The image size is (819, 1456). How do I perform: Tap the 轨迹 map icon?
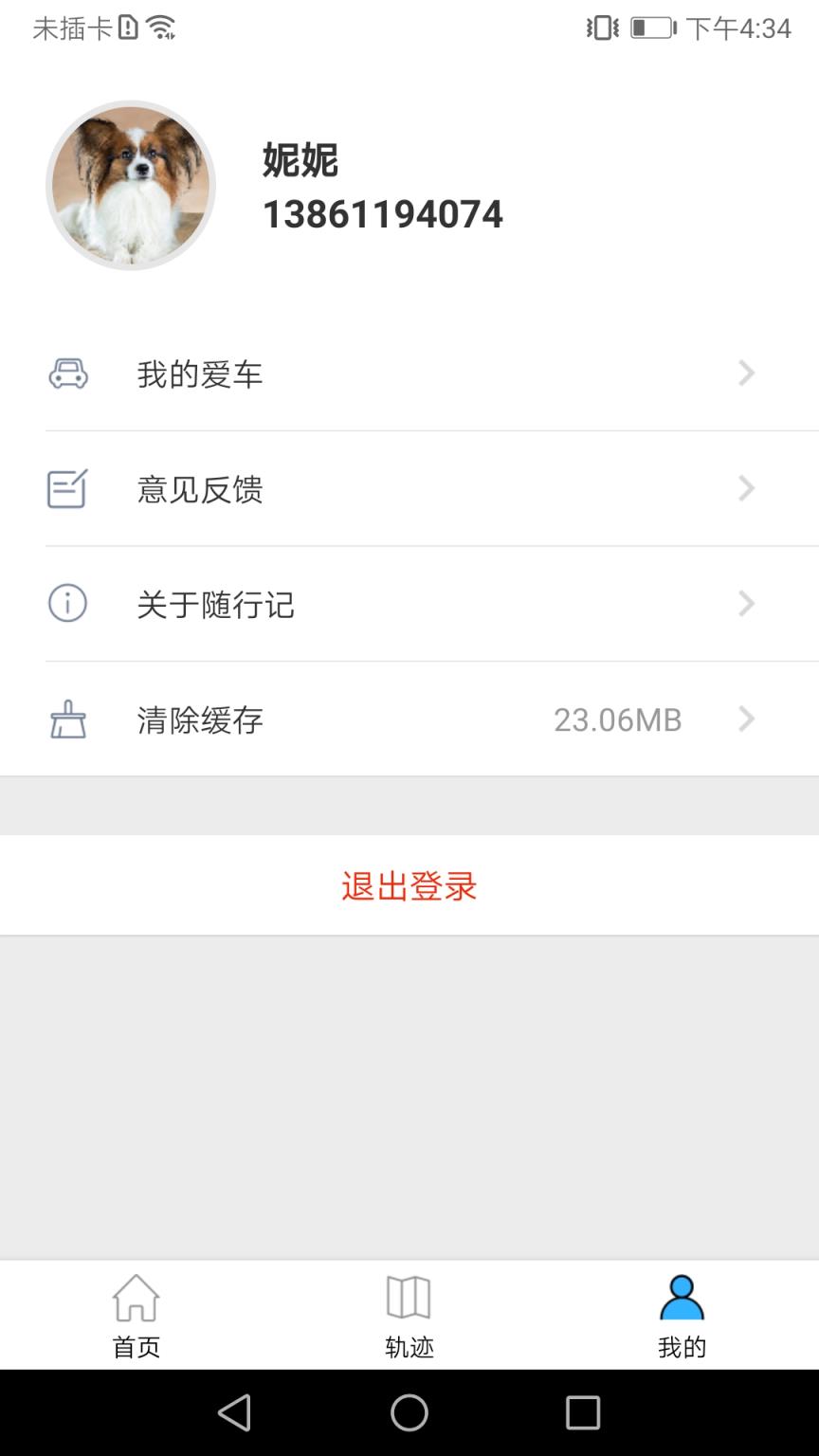pos(408,1299)
